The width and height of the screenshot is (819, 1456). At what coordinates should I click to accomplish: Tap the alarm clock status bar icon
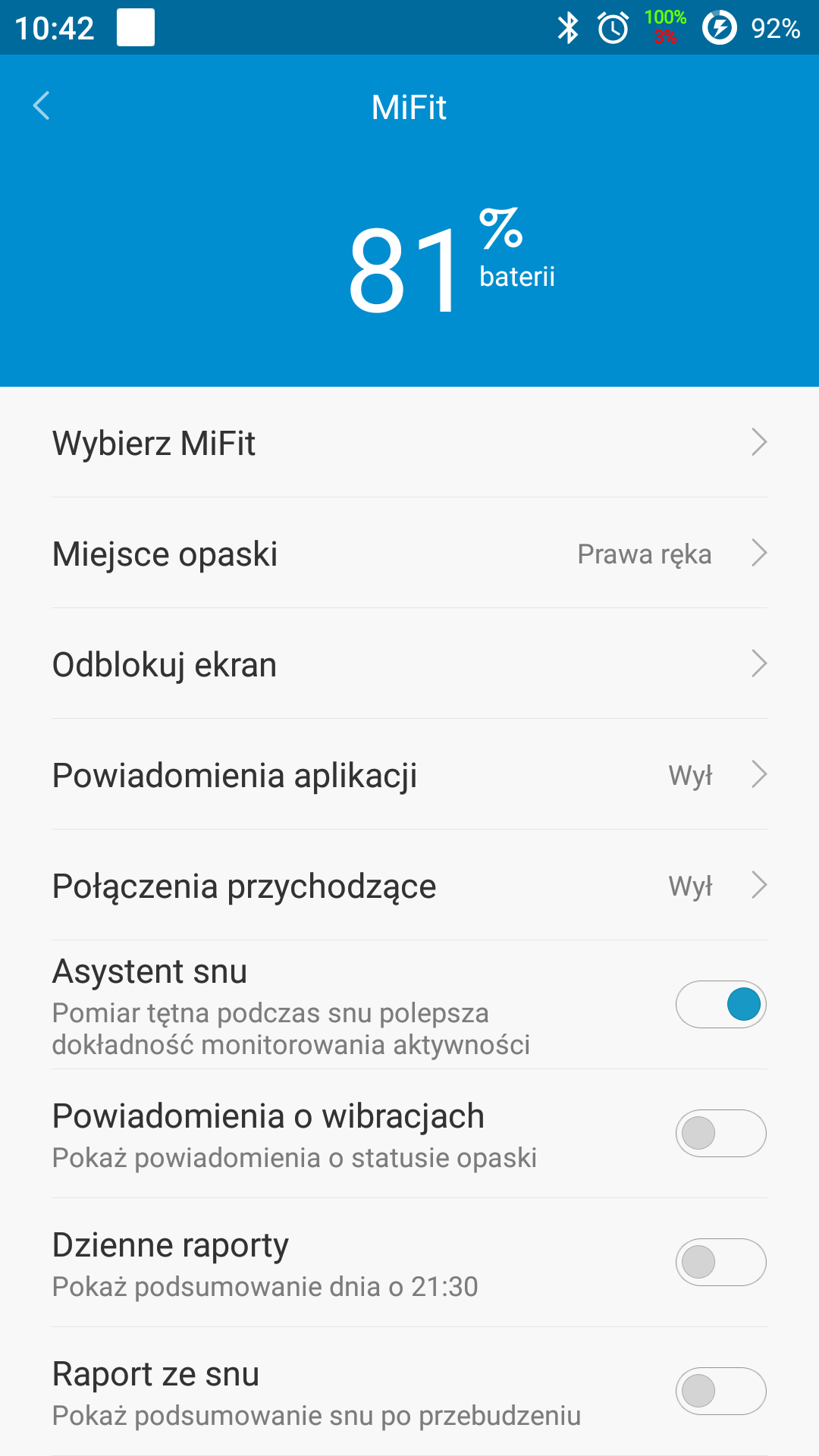tap(611, 27)
